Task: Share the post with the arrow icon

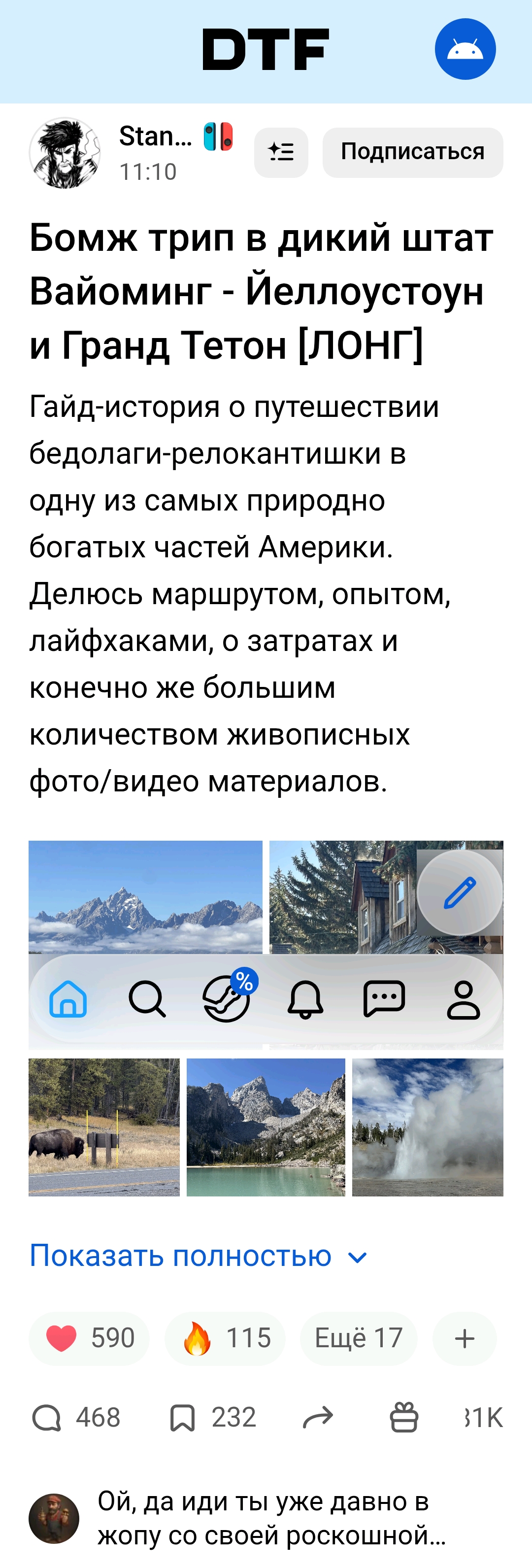Action: click(318, 1418)
